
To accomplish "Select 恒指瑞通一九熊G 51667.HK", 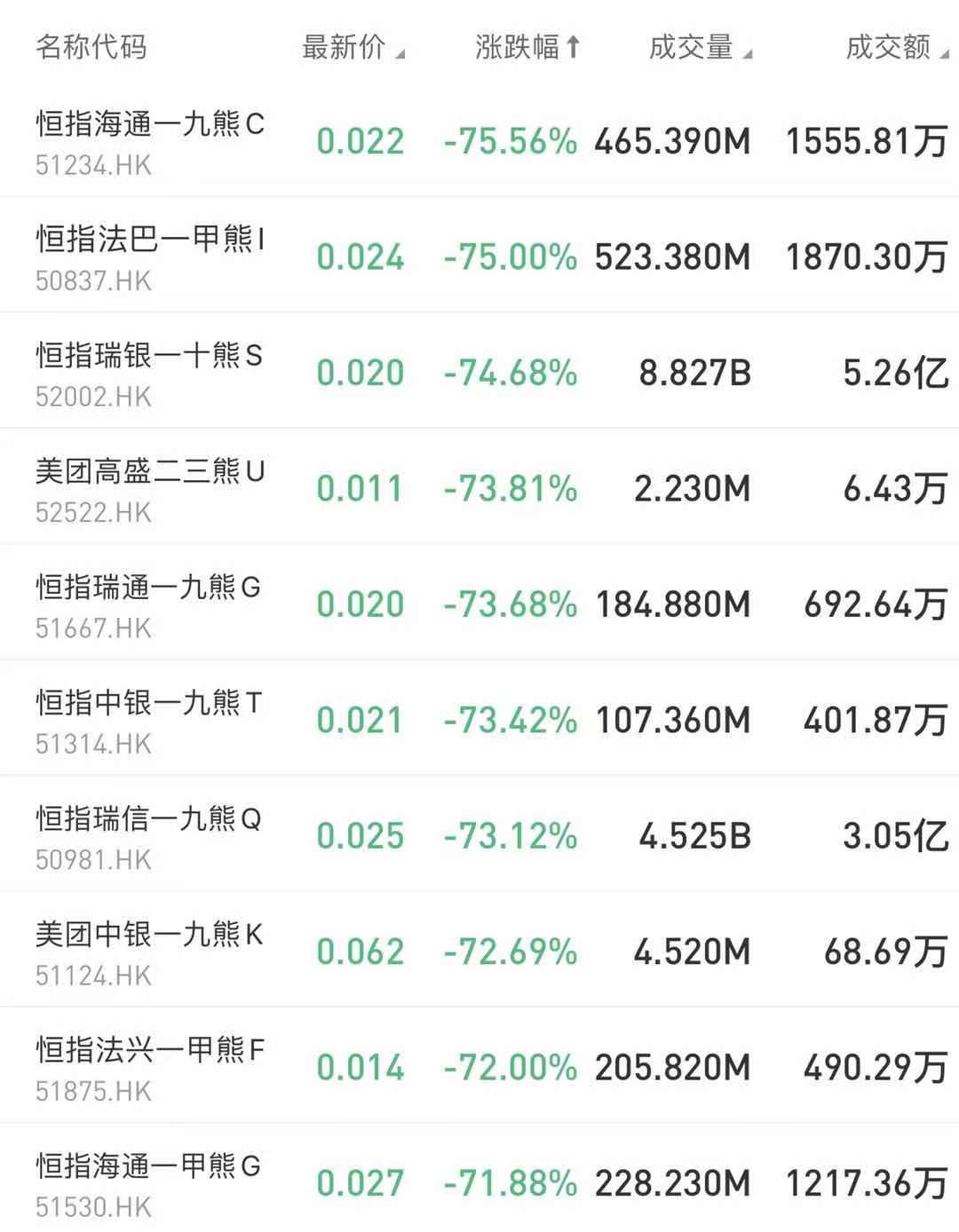I will coord(150,604).
